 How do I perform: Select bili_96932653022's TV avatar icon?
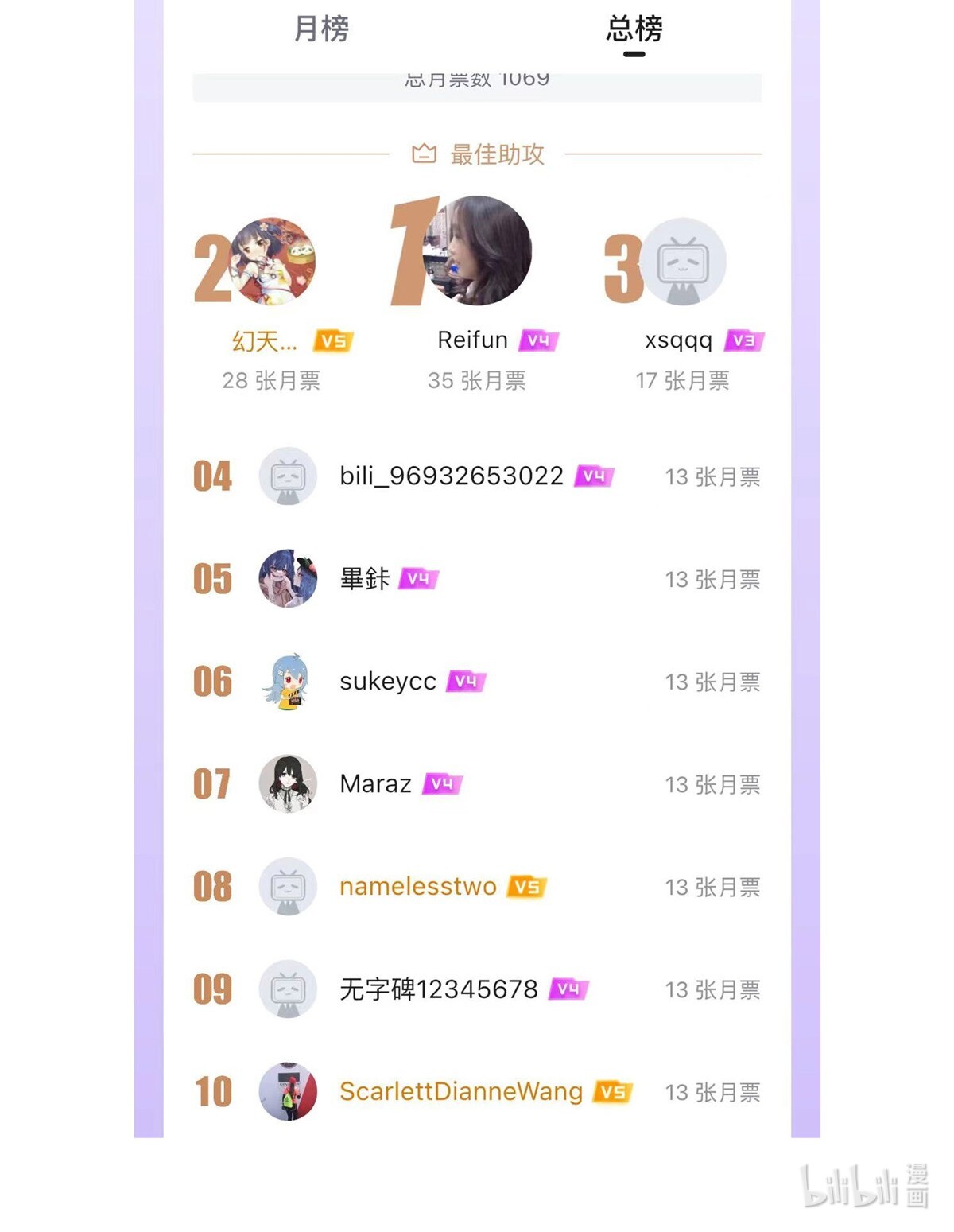[x=288, y=476]
